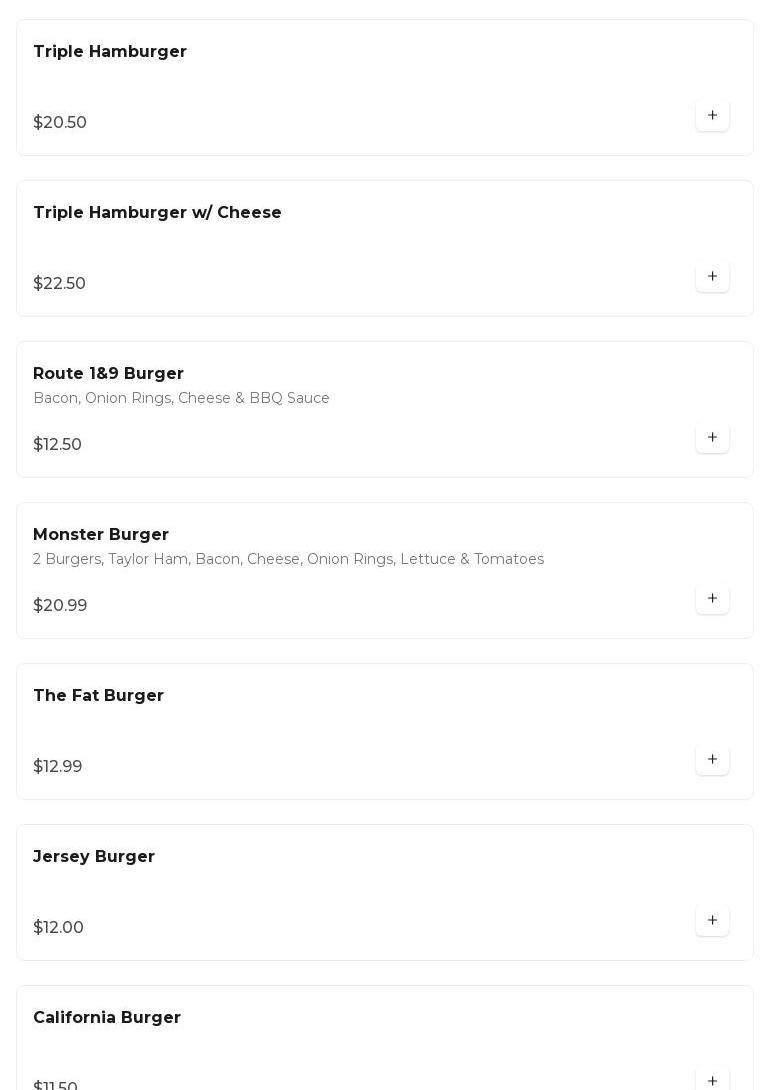
Task: Open the Route 1&9 Burger card
Action: (350, 409)
